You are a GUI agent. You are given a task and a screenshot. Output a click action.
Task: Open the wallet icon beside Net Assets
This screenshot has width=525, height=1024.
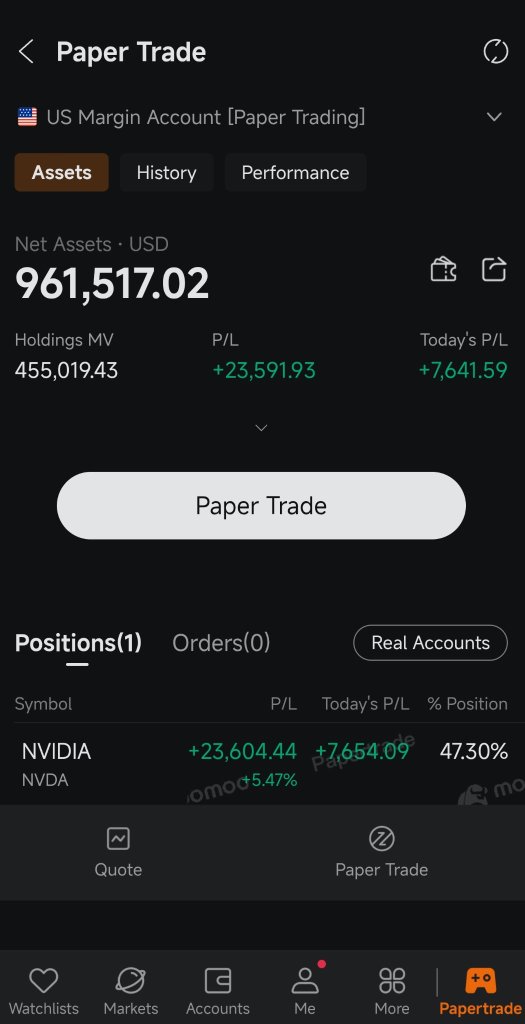pos(443,269)
